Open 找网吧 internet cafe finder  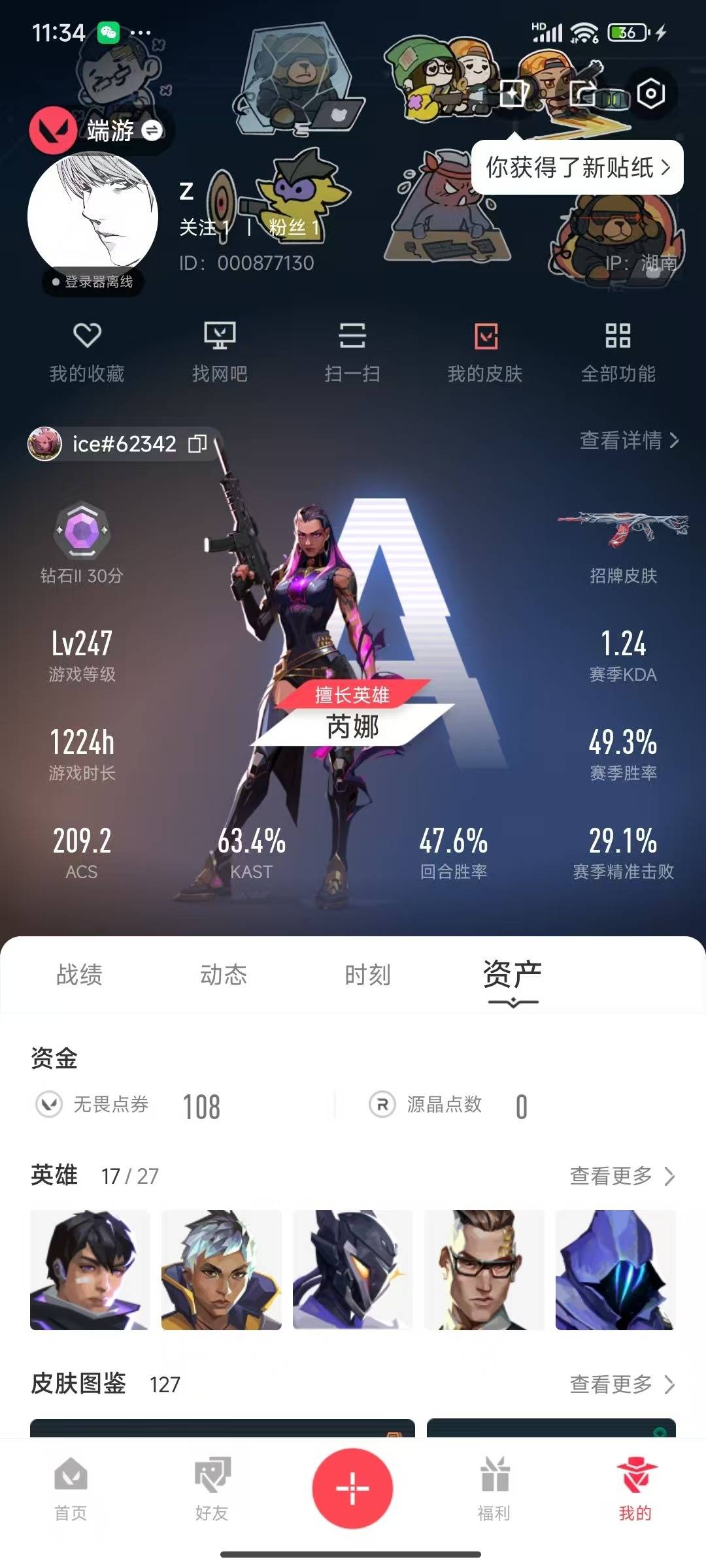(220, 353)
